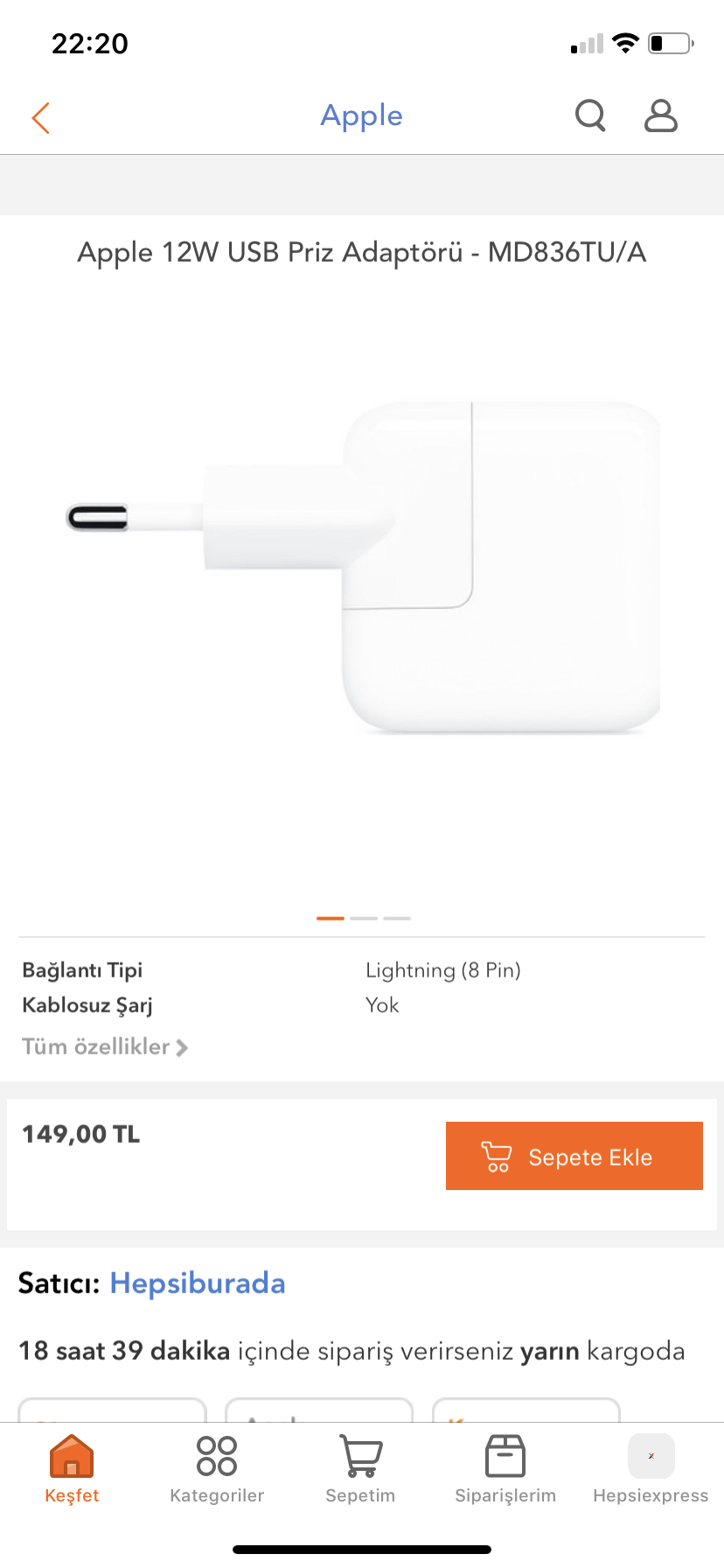Open the Sepetim cart tab
This screenshot has width=724, height=1568.
(x=360, y=1470)
